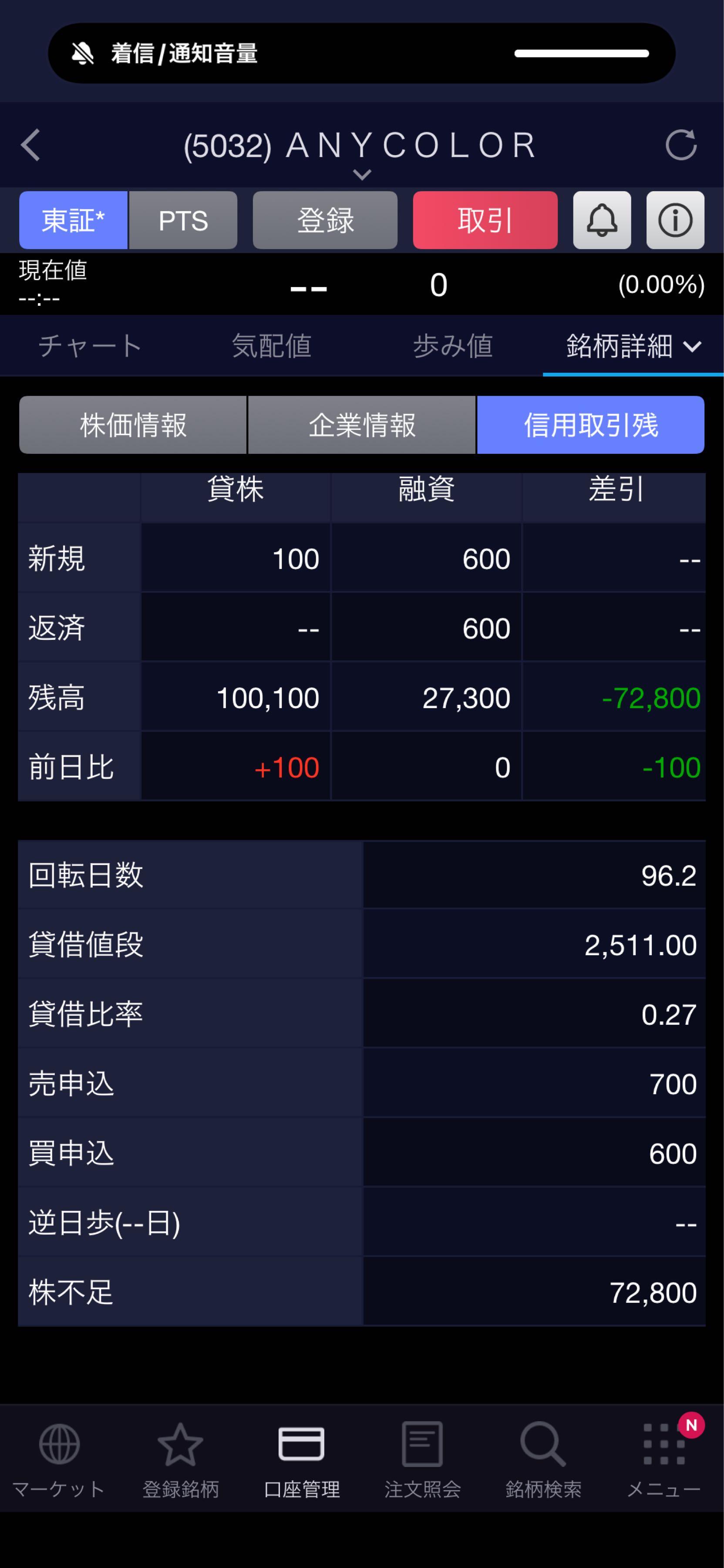This screenshot has width=724, height=1568.
Task: Open the red 取引 trade button
Action: click(485, 220)
